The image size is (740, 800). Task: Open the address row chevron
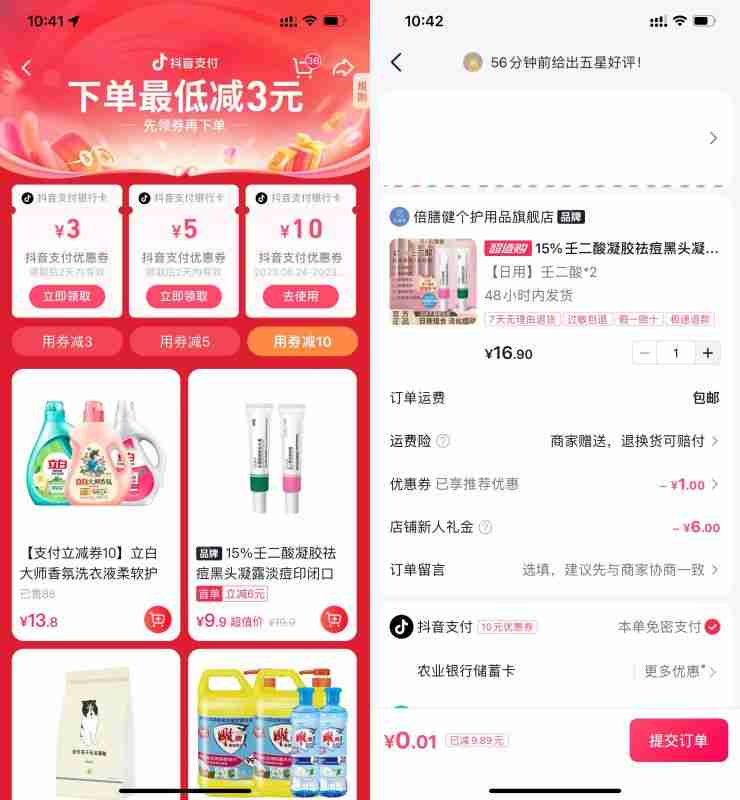712,138
